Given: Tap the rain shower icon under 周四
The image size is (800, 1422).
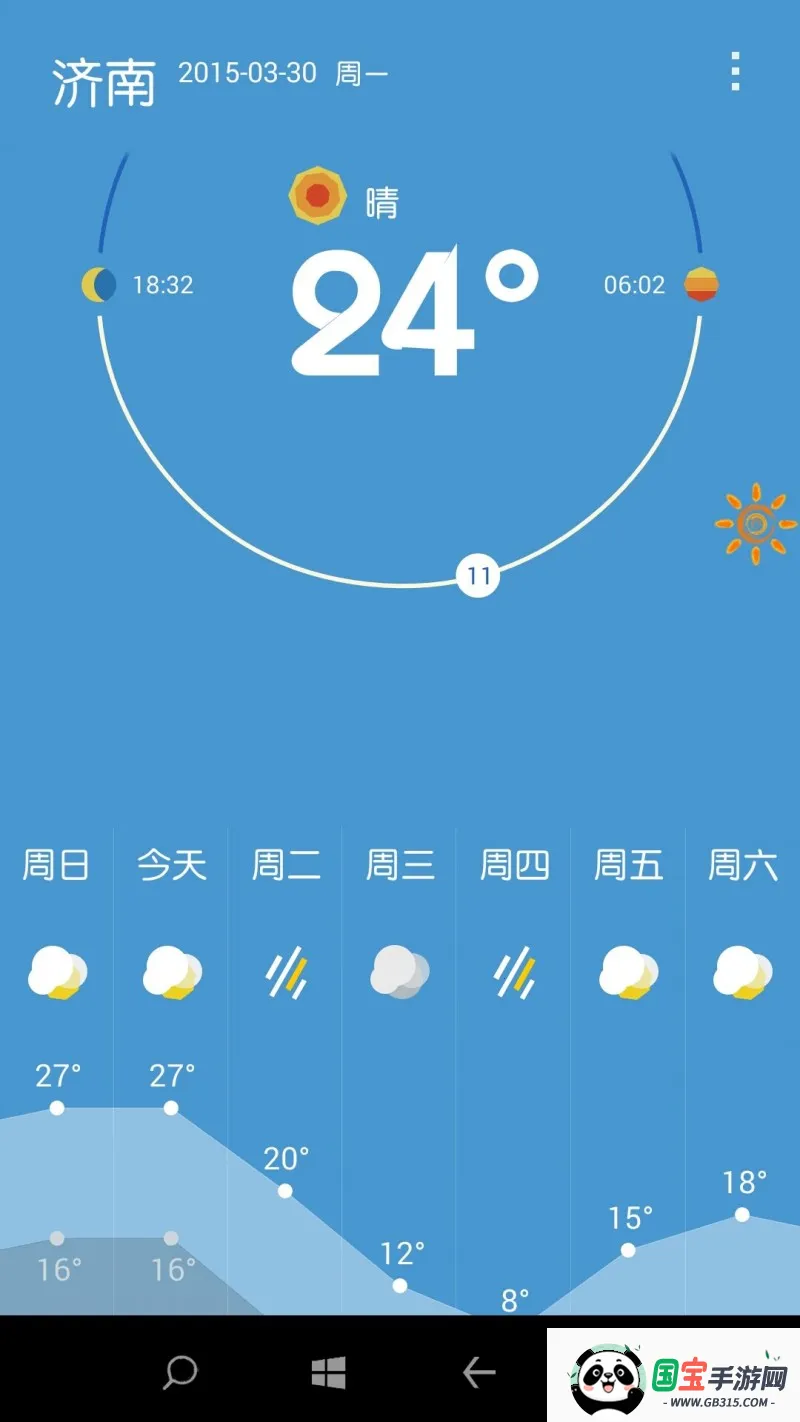Looking at the screenshot, I should tap(512, 972).
